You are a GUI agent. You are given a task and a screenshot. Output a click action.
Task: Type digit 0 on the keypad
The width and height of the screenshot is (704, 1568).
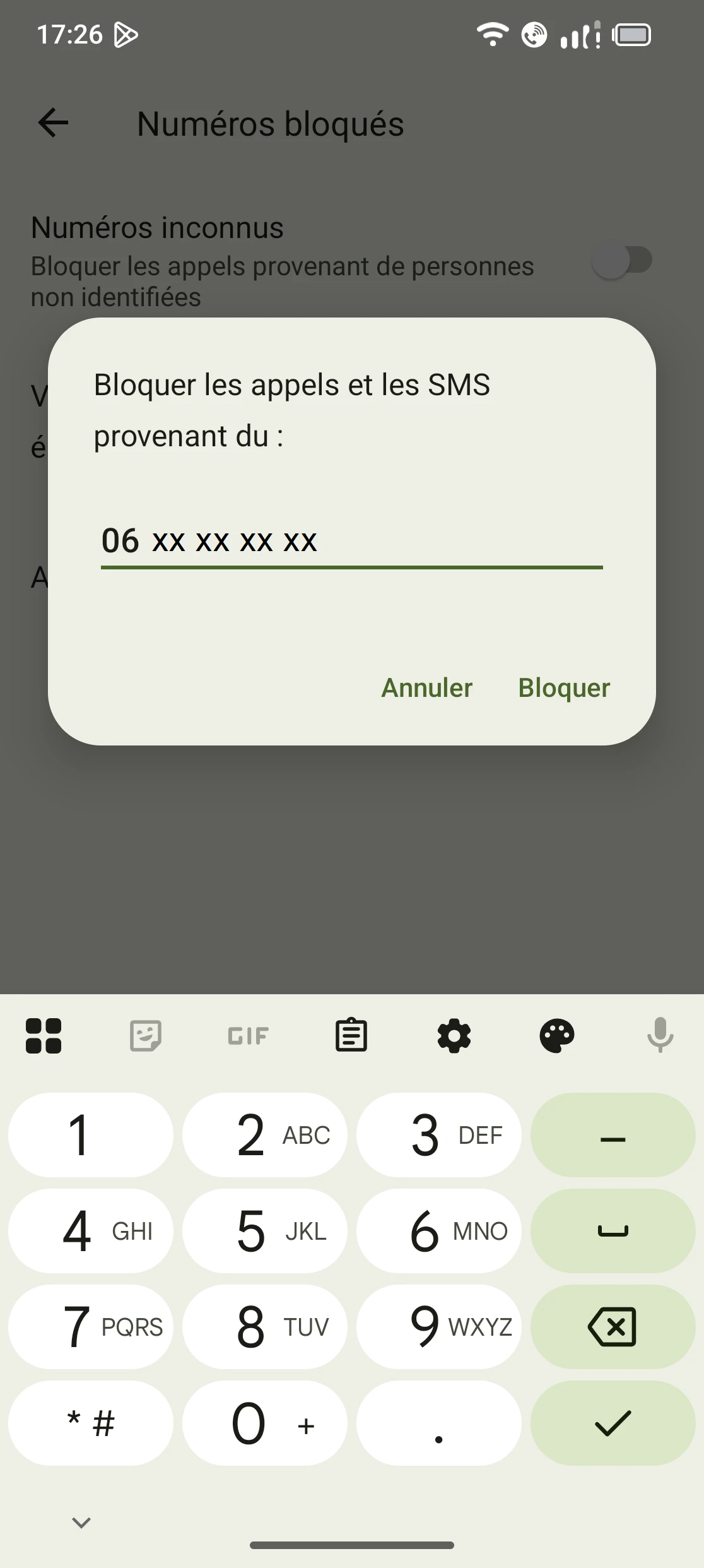pos(264,1423)
